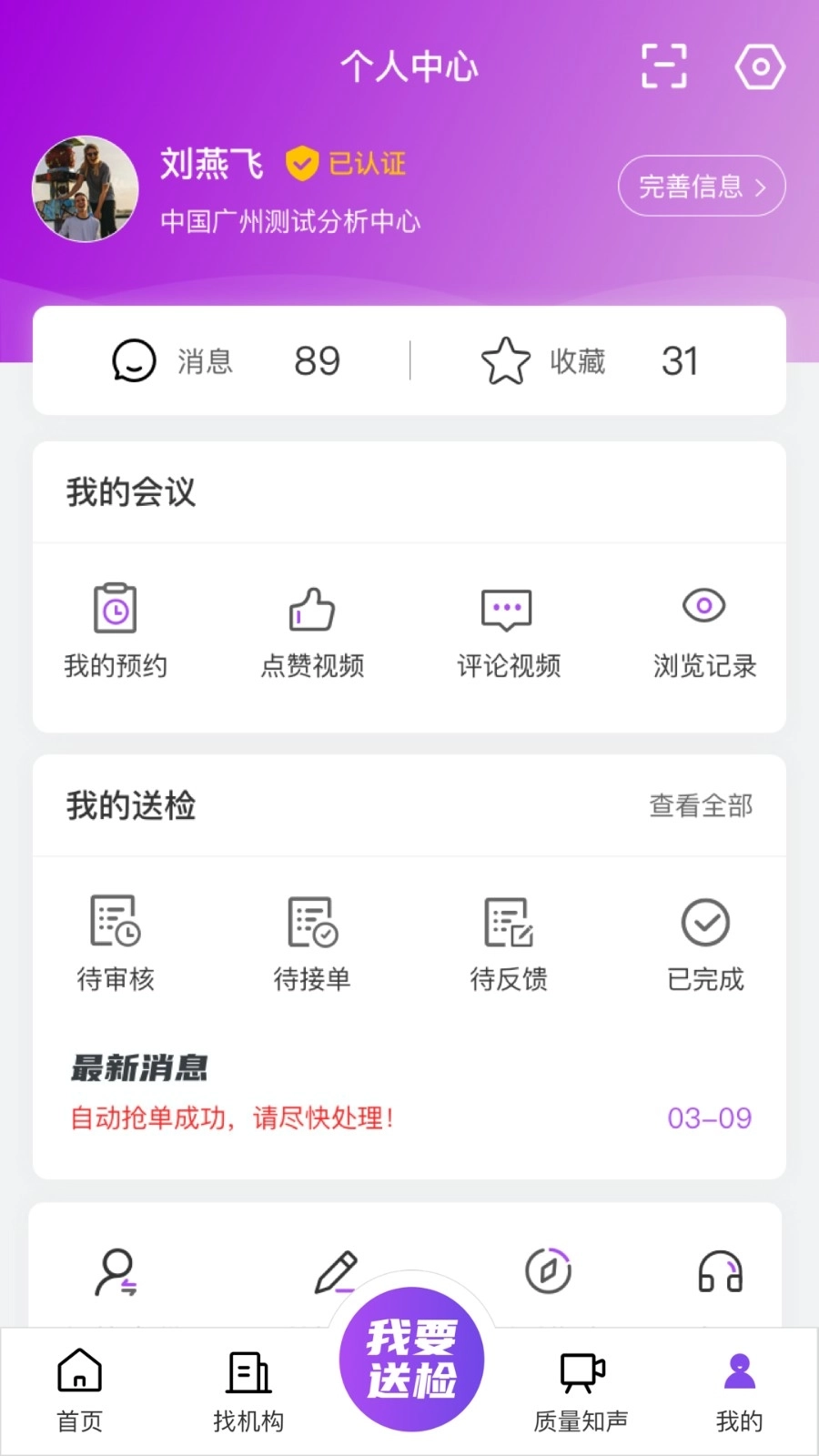819x1456 pixels.
Task: Open the QR scan icon at the top
Action: tap(663, 66)
